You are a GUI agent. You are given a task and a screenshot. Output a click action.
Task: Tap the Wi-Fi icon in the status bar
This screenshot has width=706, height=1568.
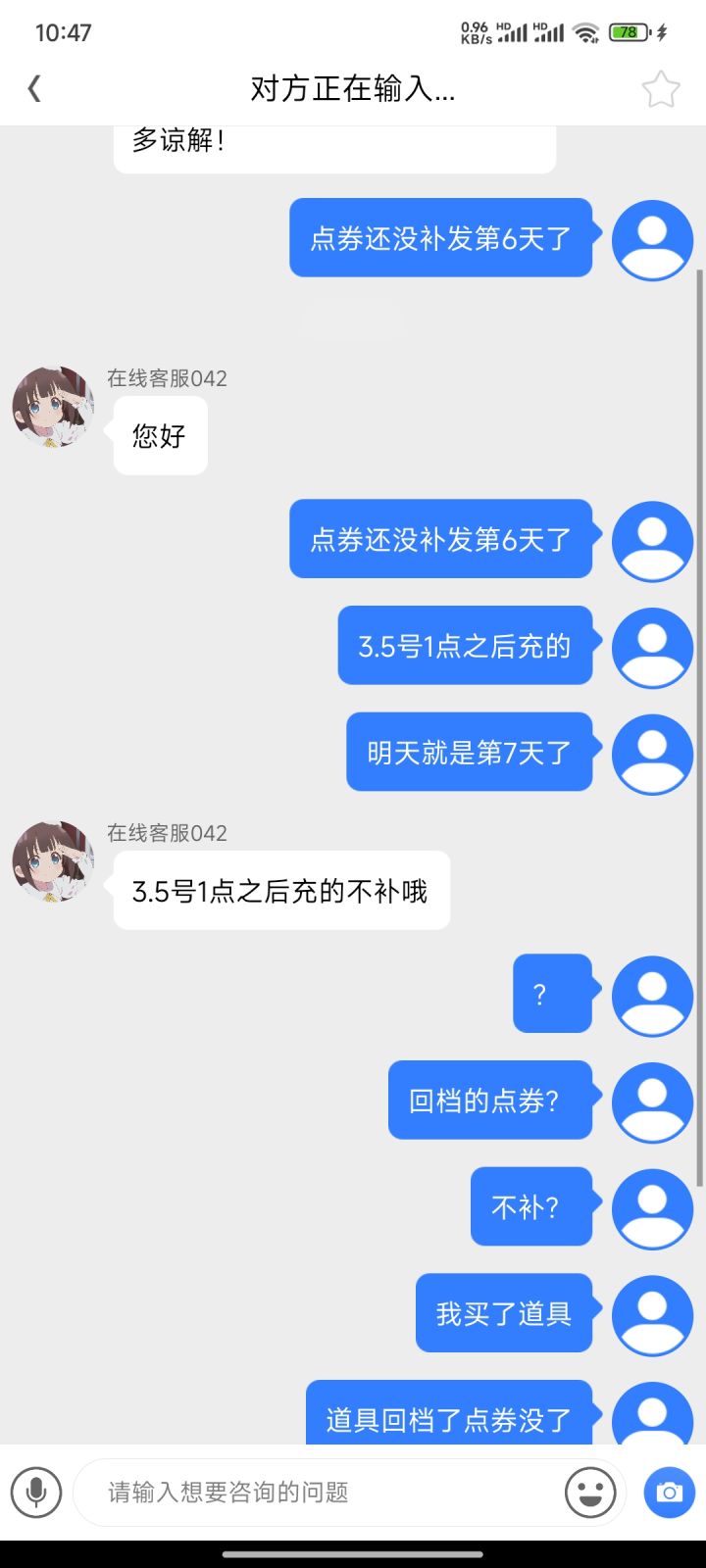587,32
